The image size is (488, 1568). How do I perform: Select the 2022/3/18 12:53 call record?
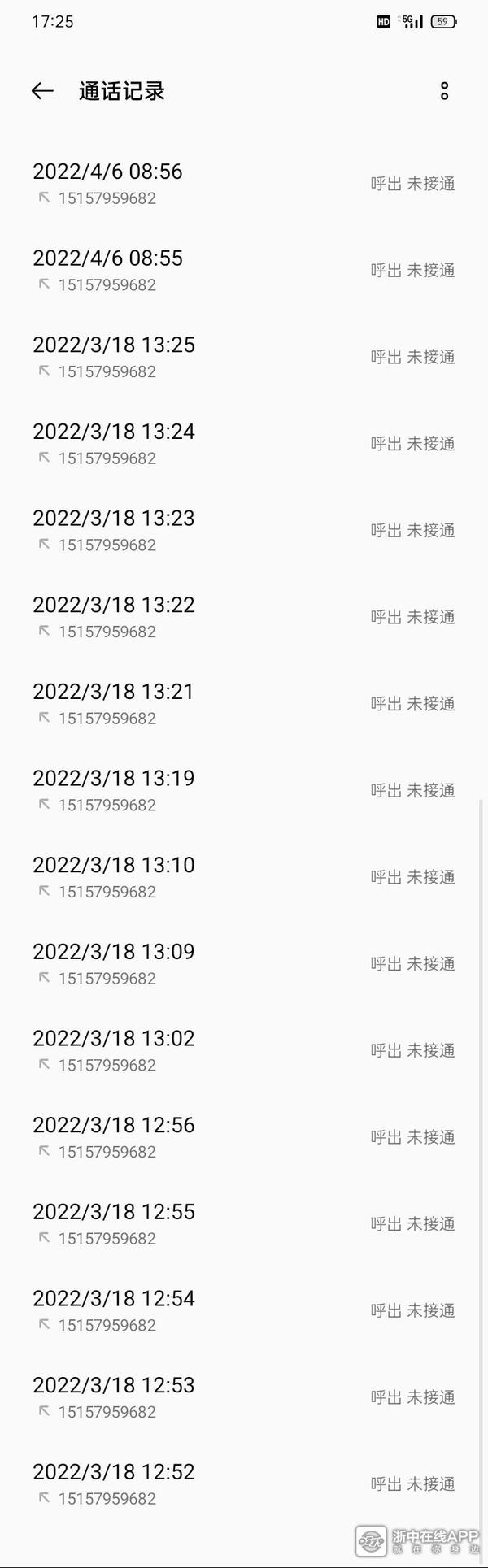pyautogui.click(x=244, y=1397)
